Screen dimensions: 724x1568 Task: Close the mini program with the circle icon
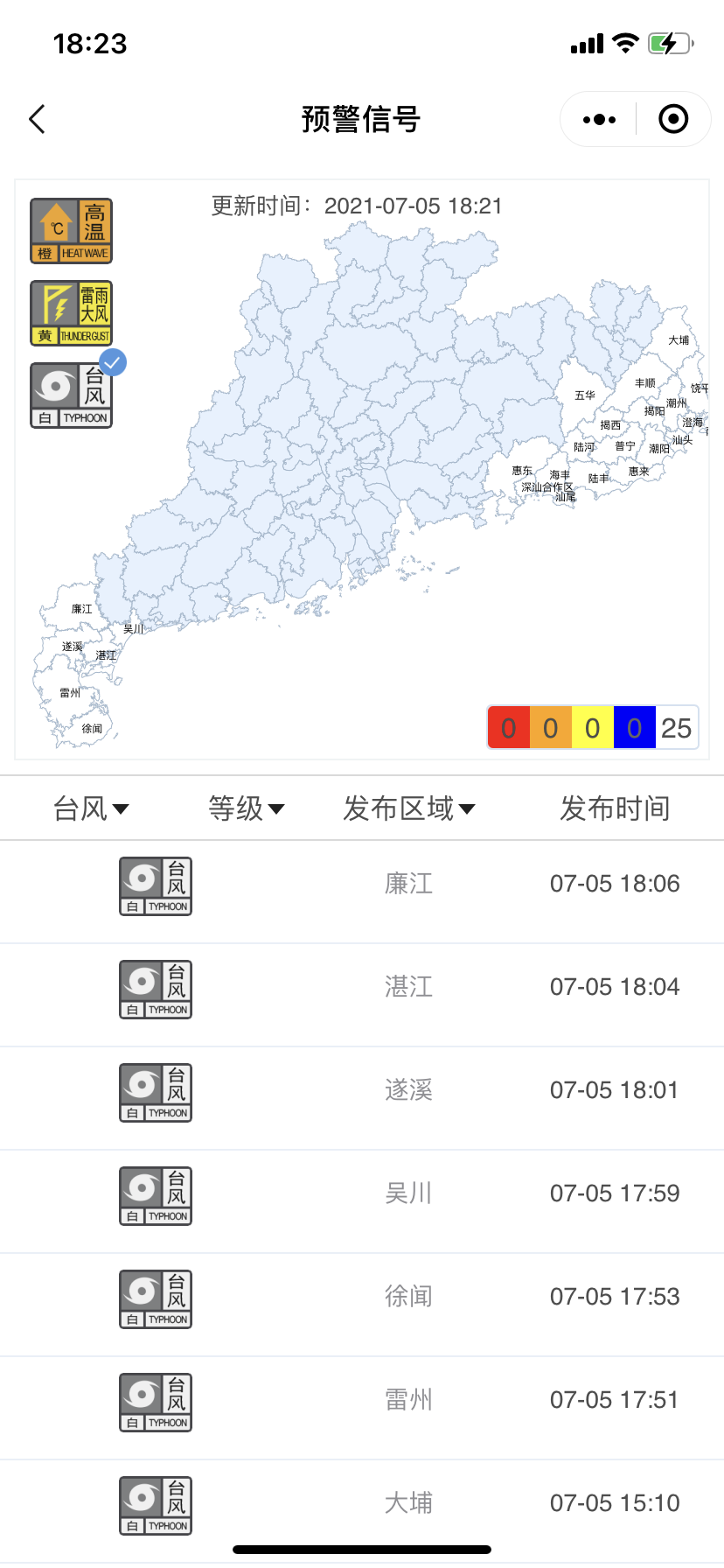pyautogui.click(x=673, y=119)
